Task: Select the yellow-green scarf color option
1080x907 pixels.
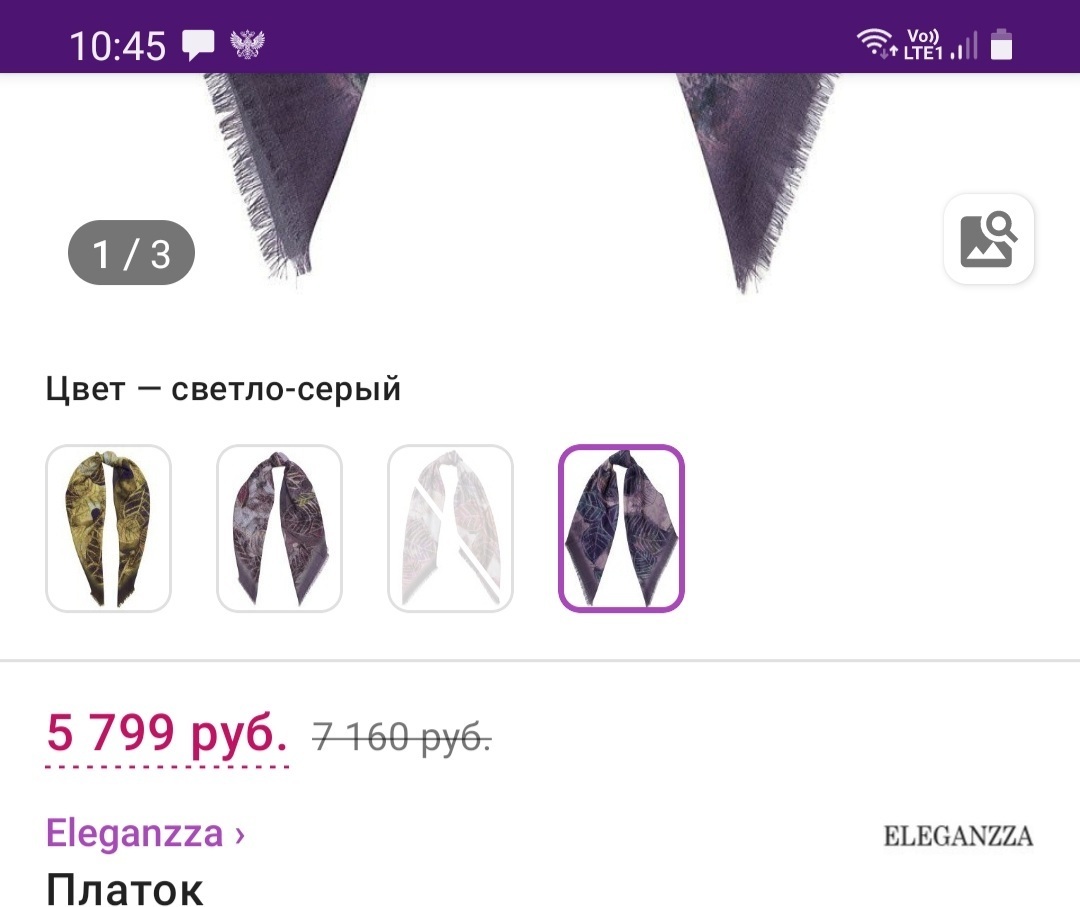Action: pyautogui.click(x=108, y=528)
